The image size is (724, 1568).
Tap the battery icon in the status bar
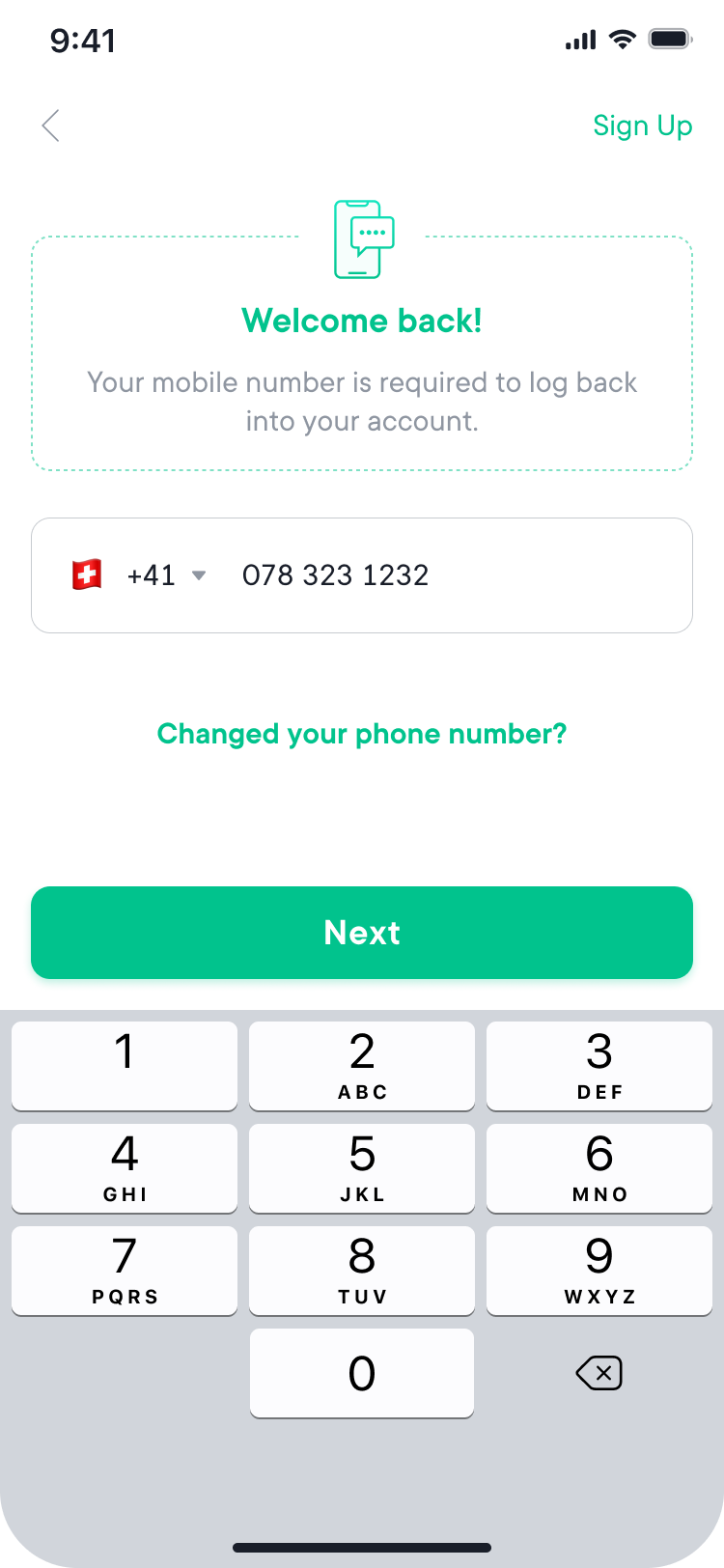(x=671, y=39)
